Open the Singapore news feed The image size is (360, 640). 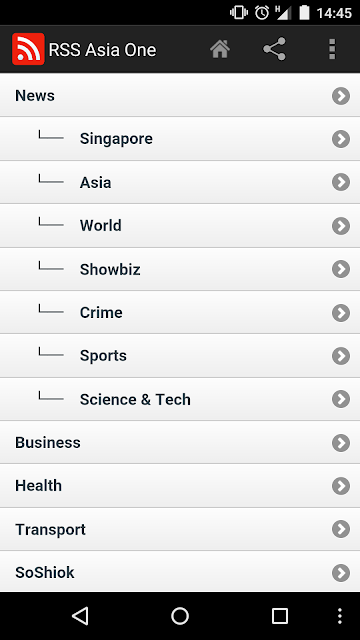[x=180, y=139]
